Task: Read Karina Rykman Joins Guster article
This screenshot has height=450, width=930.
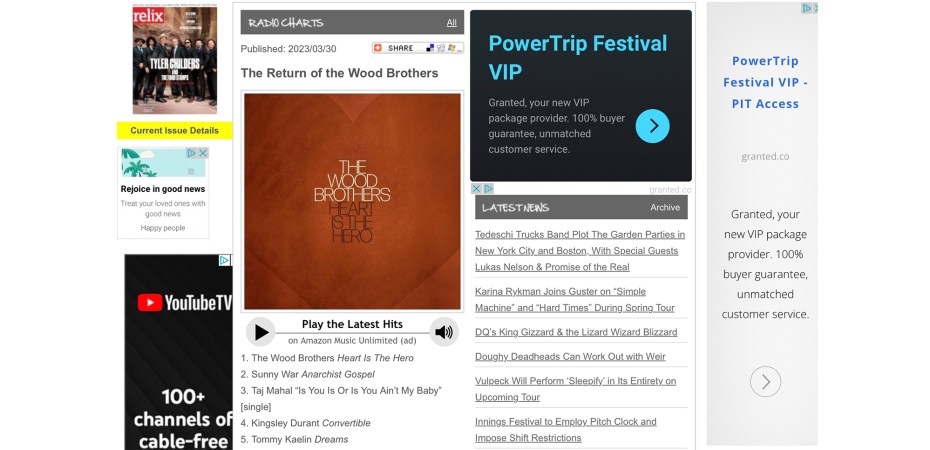Action: coord(574,299)
